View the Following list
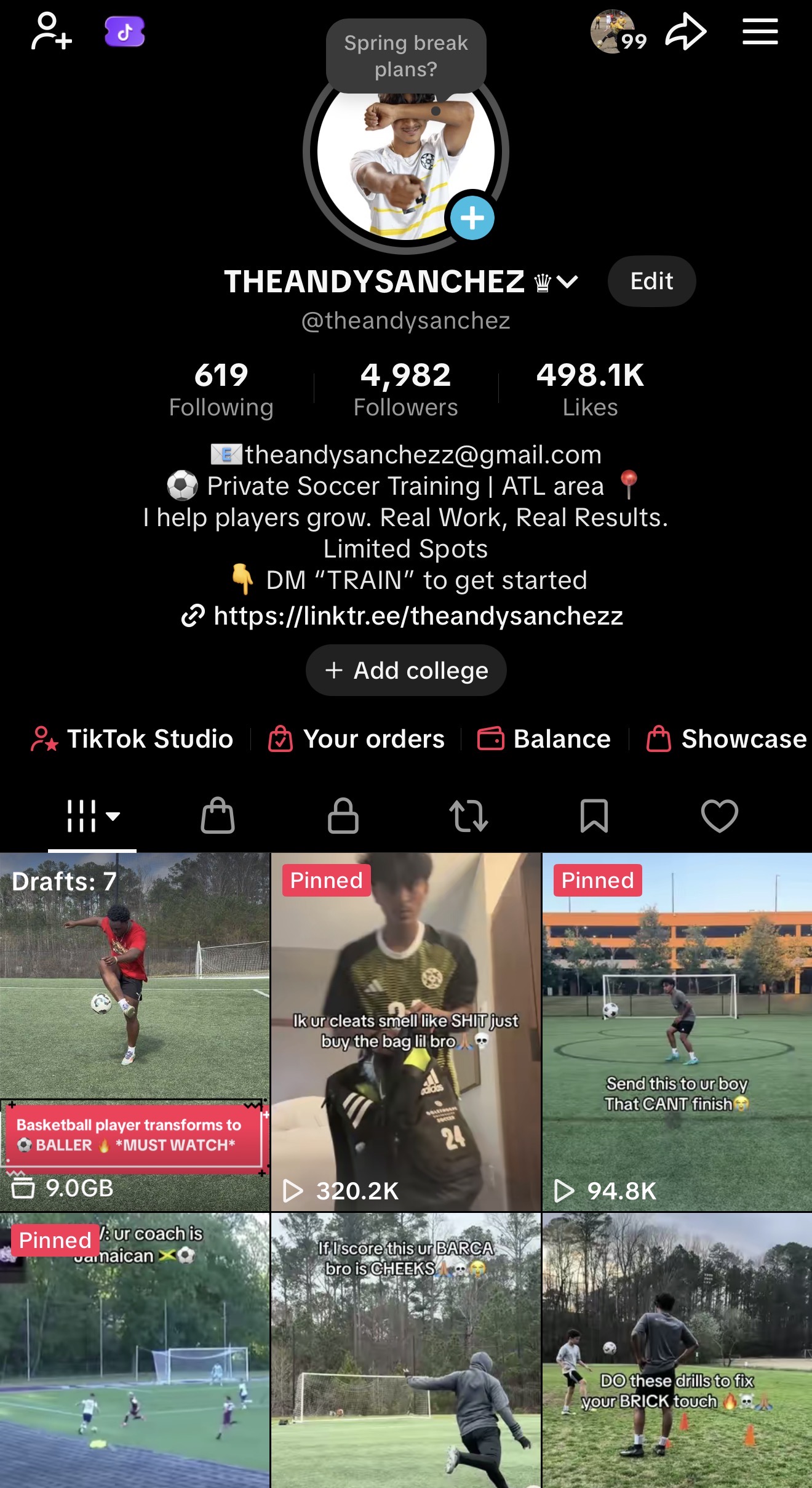The width and height of the screenshot is (812, 1488). (x=221, y=390)
